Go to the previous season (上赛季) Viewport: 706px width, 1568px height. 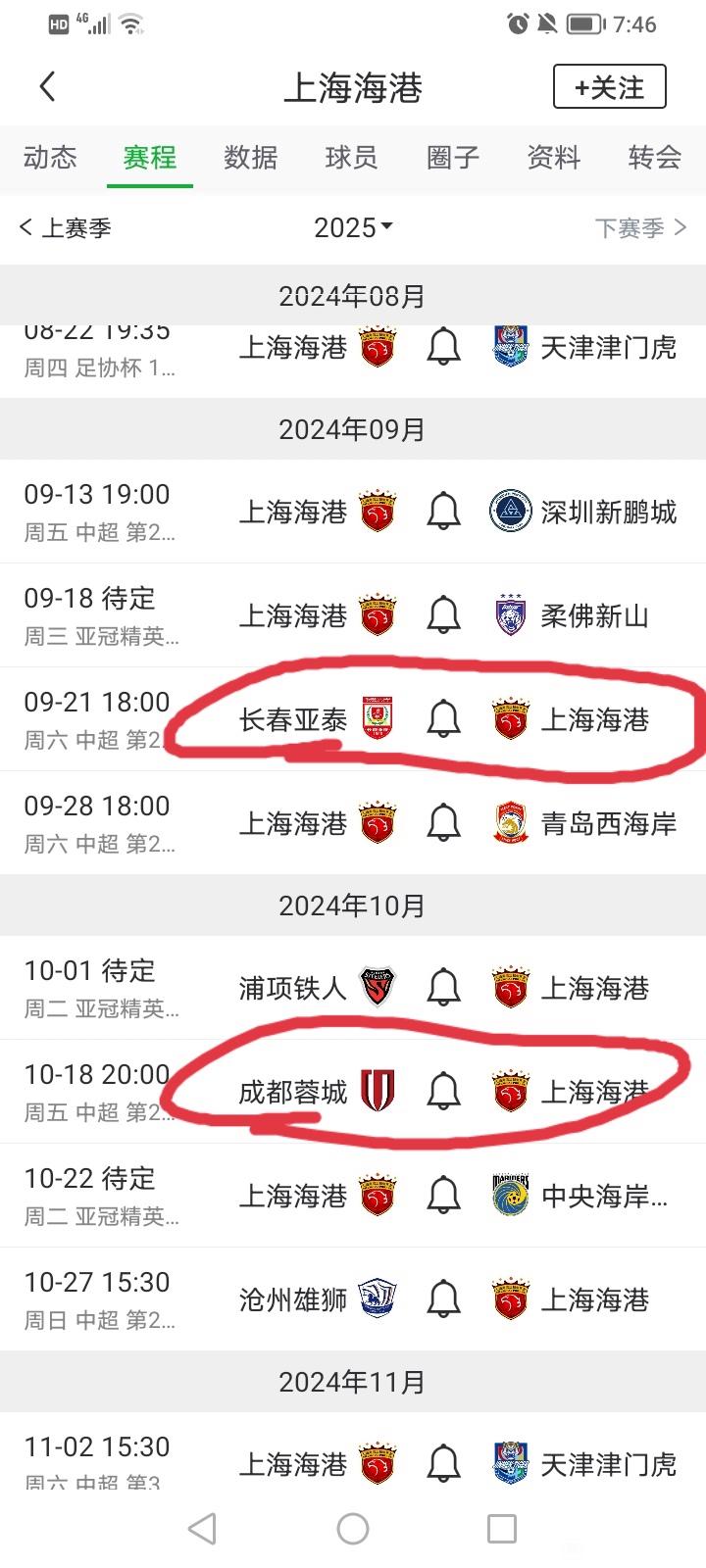tap(65, 228)
